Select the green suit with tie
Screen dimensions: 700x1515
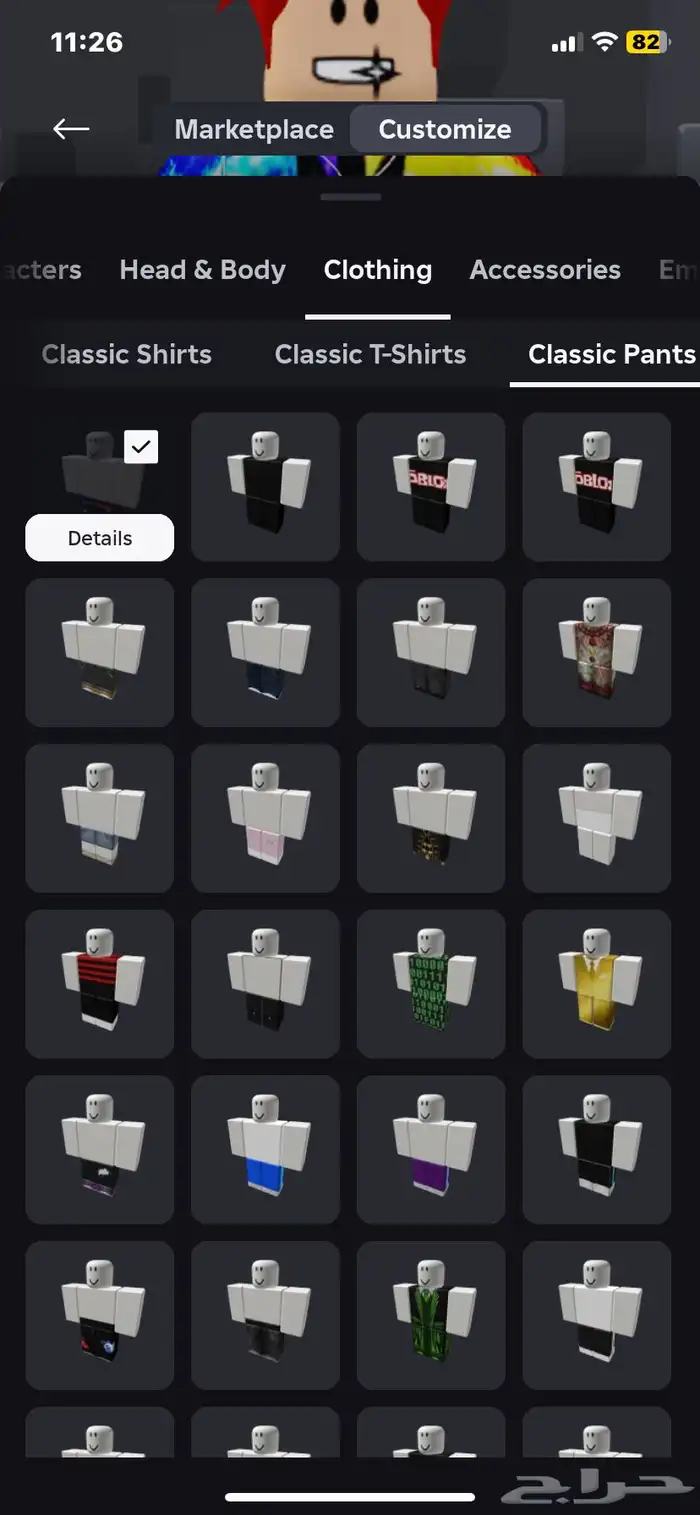point(431,1315)
